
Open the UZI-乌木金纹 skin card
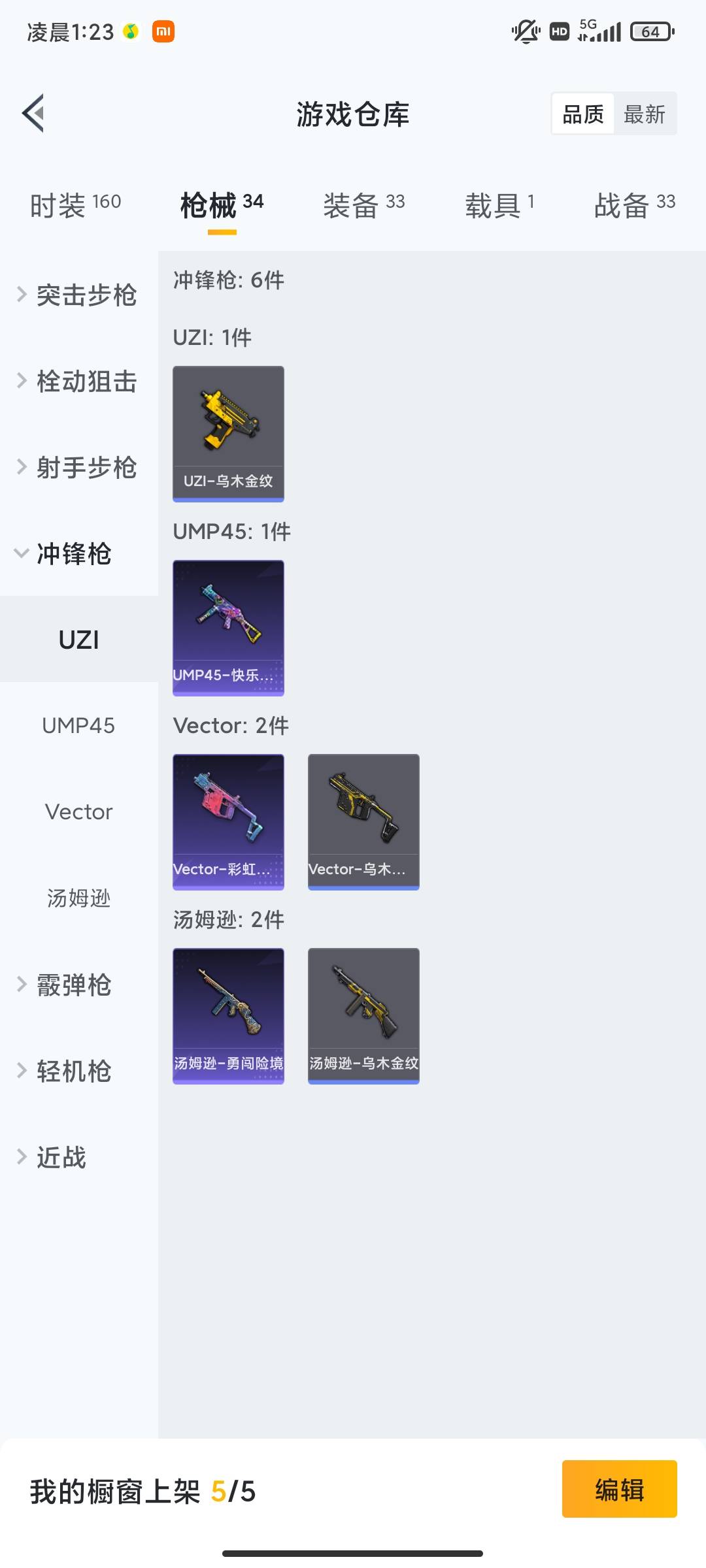228,433
